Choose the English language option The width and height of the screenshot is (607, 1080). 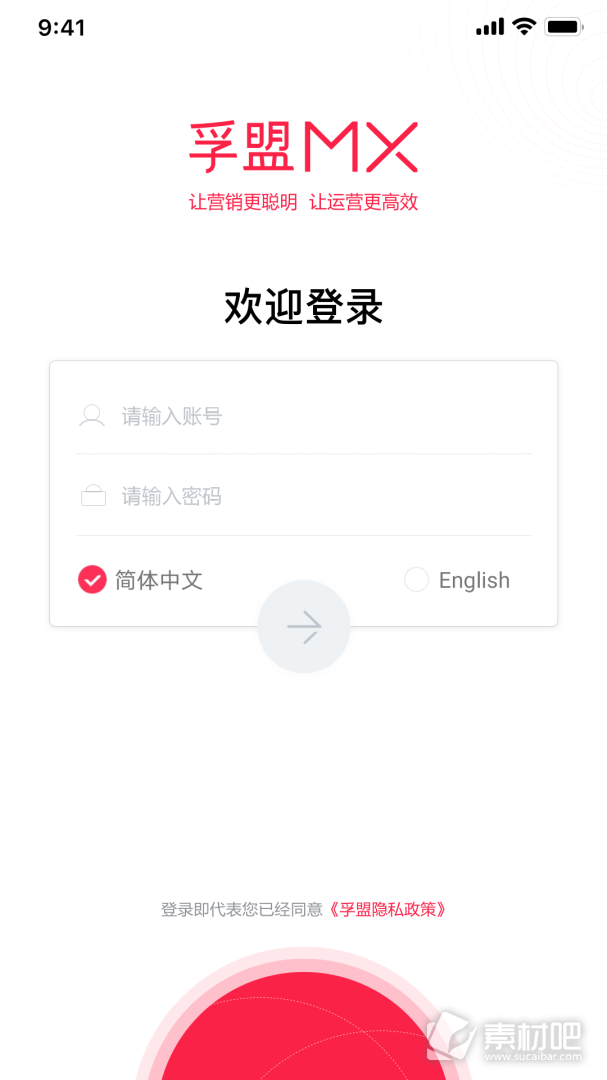457,580
